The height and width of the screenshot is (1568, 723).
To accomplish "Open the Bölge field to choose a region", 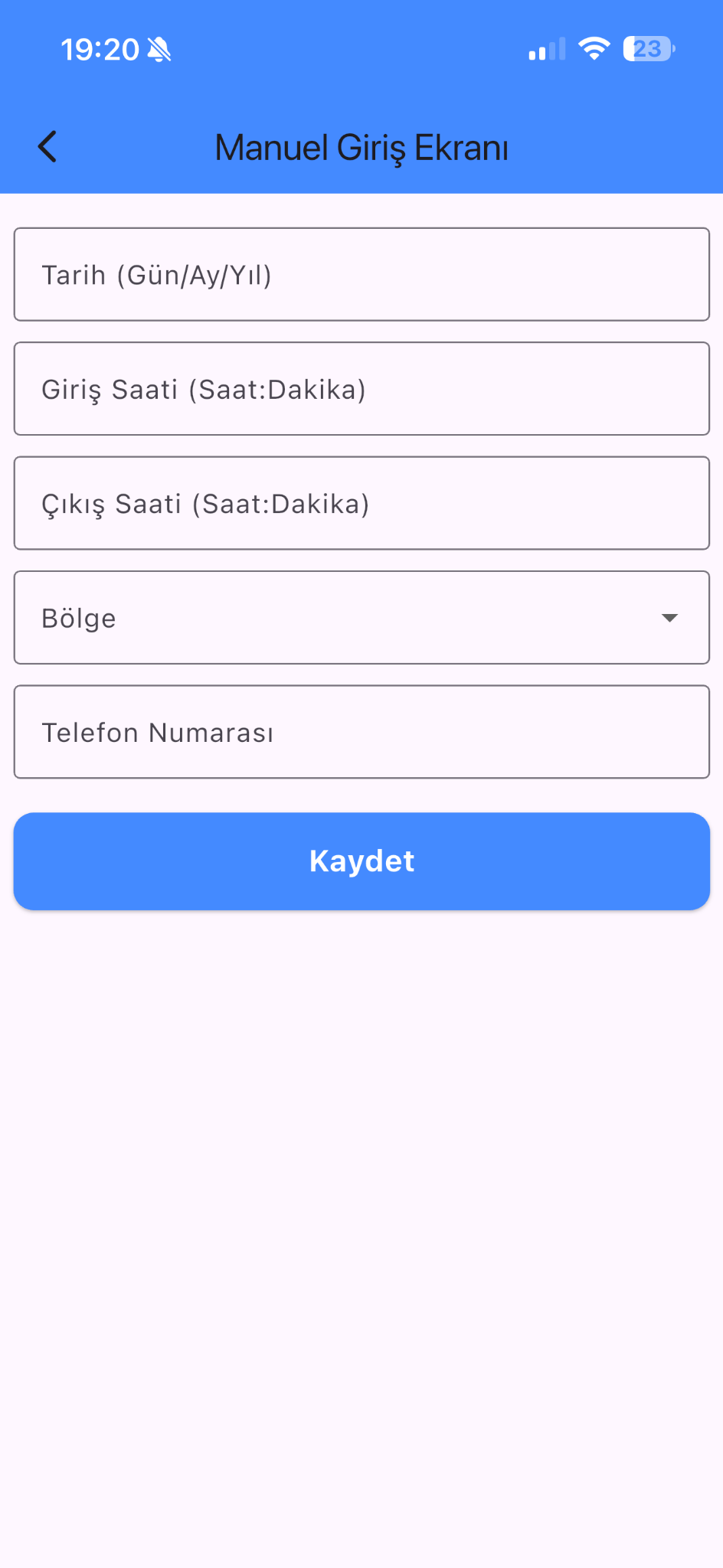I will click(x=361, y=617).
